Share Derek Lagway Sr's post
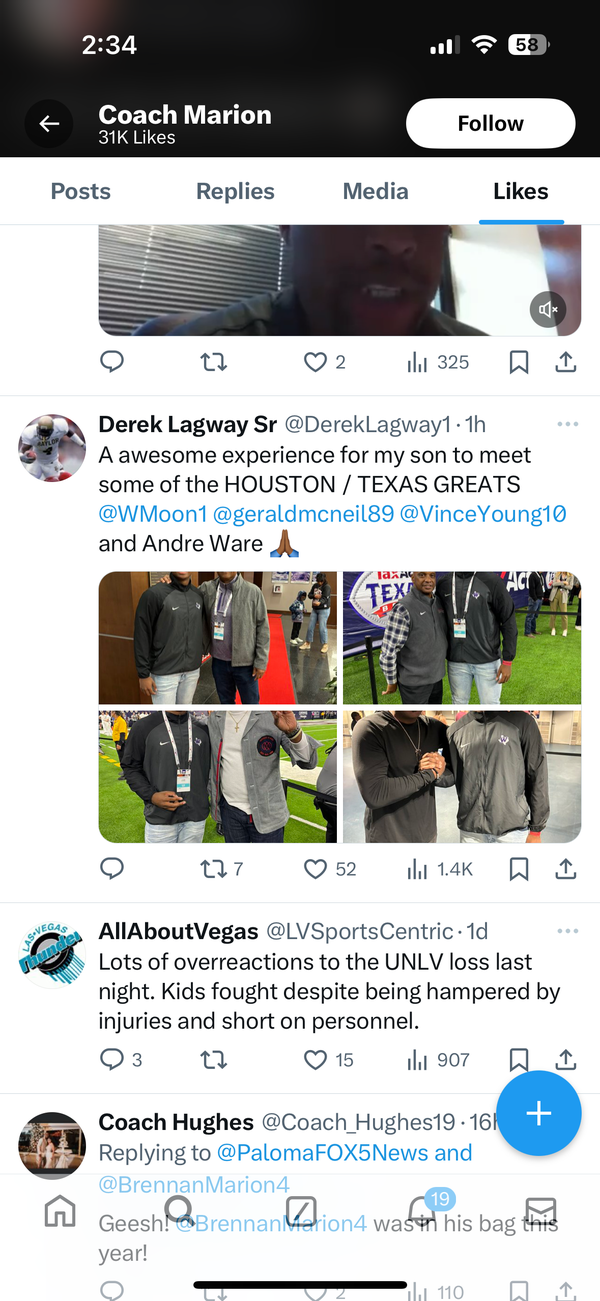 coord(566,869)
